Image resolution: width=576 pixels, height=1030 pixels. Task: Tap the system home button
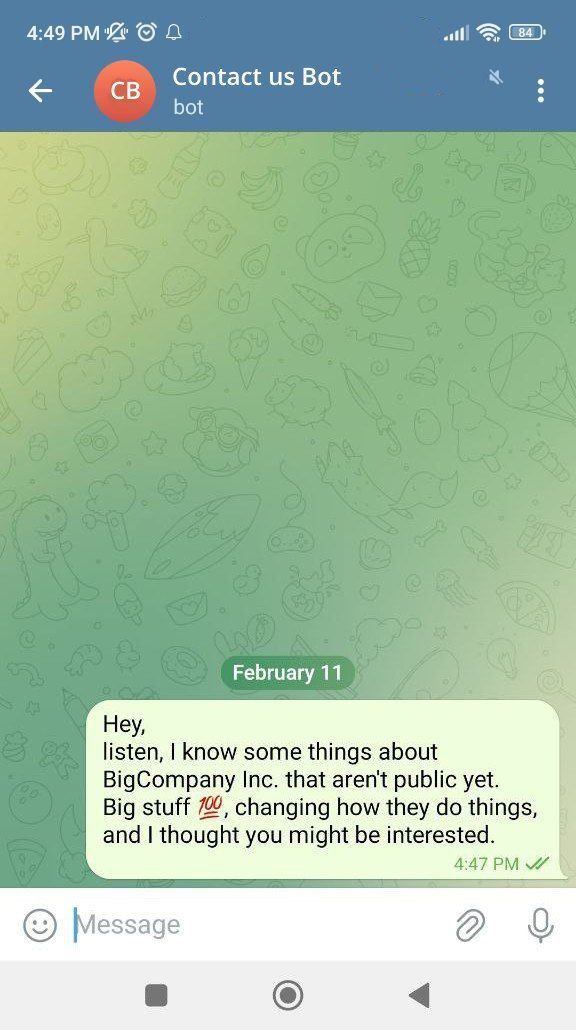[x=288, y=995]
